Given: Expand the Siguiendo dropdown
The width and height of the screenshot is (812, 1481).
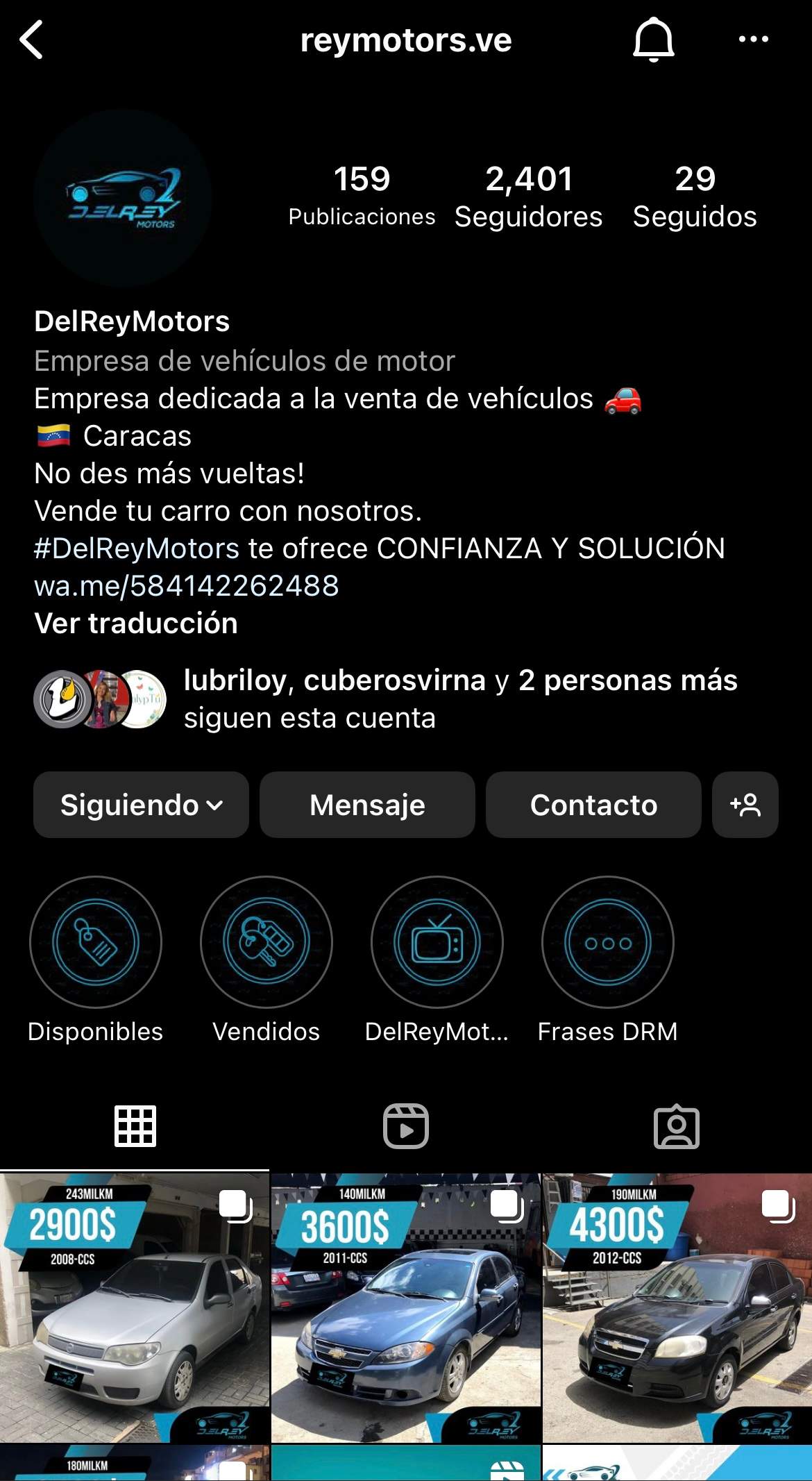Looking at the screenshot, I should coord(141,805).
